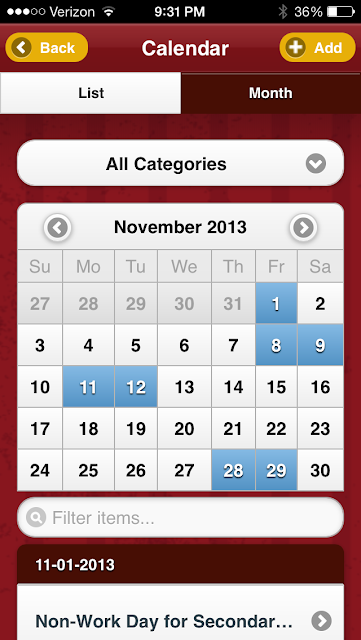Add a new calendar event

pos(317,47)
